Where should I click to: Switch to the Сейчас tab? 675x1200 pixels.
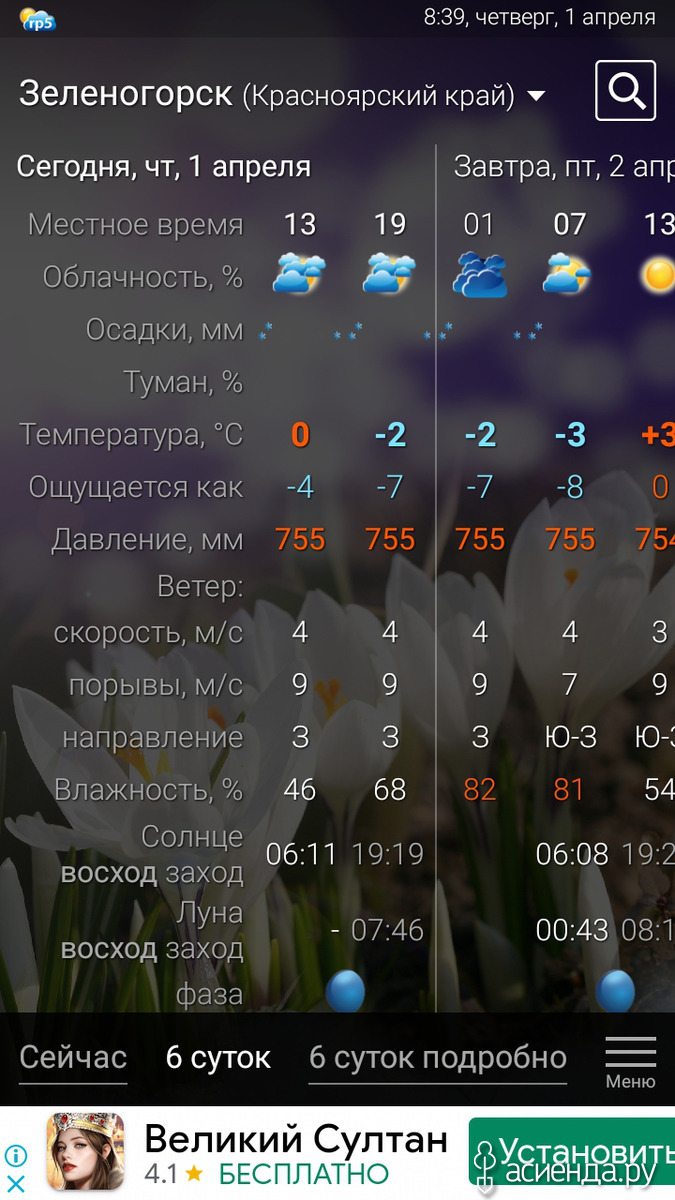click(73, 1058)
